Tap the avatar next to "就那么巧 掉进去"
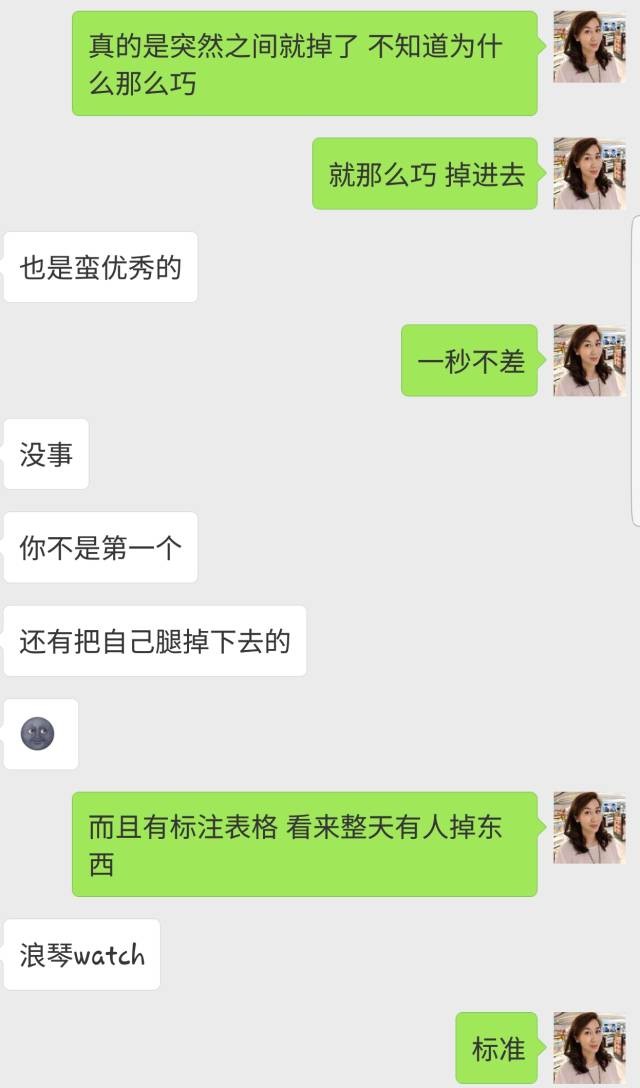The image size is (640, 1088). (589, 173)
